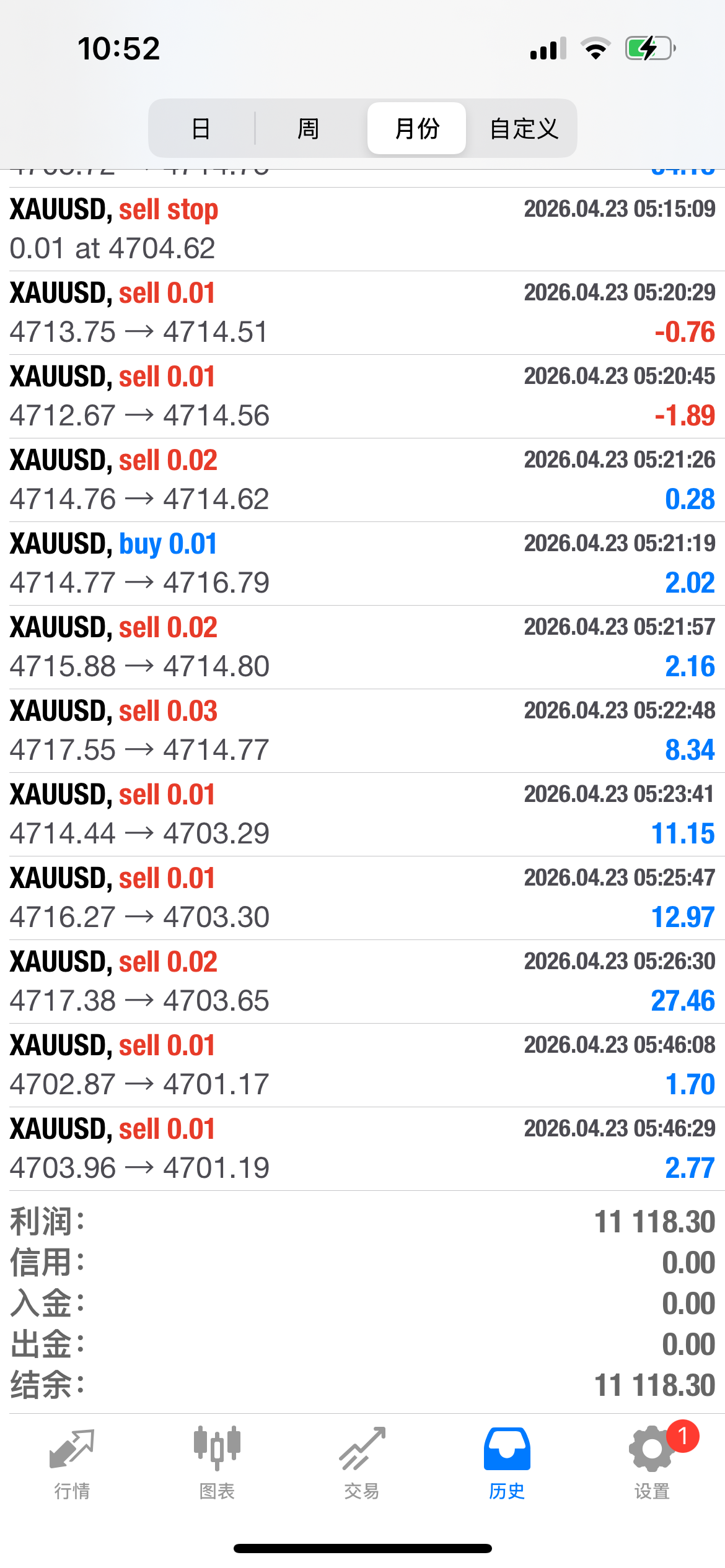Expand the sell trade with -0.76 loss
Viewport: 725px width, 1568px height.
tap(362, 313)
